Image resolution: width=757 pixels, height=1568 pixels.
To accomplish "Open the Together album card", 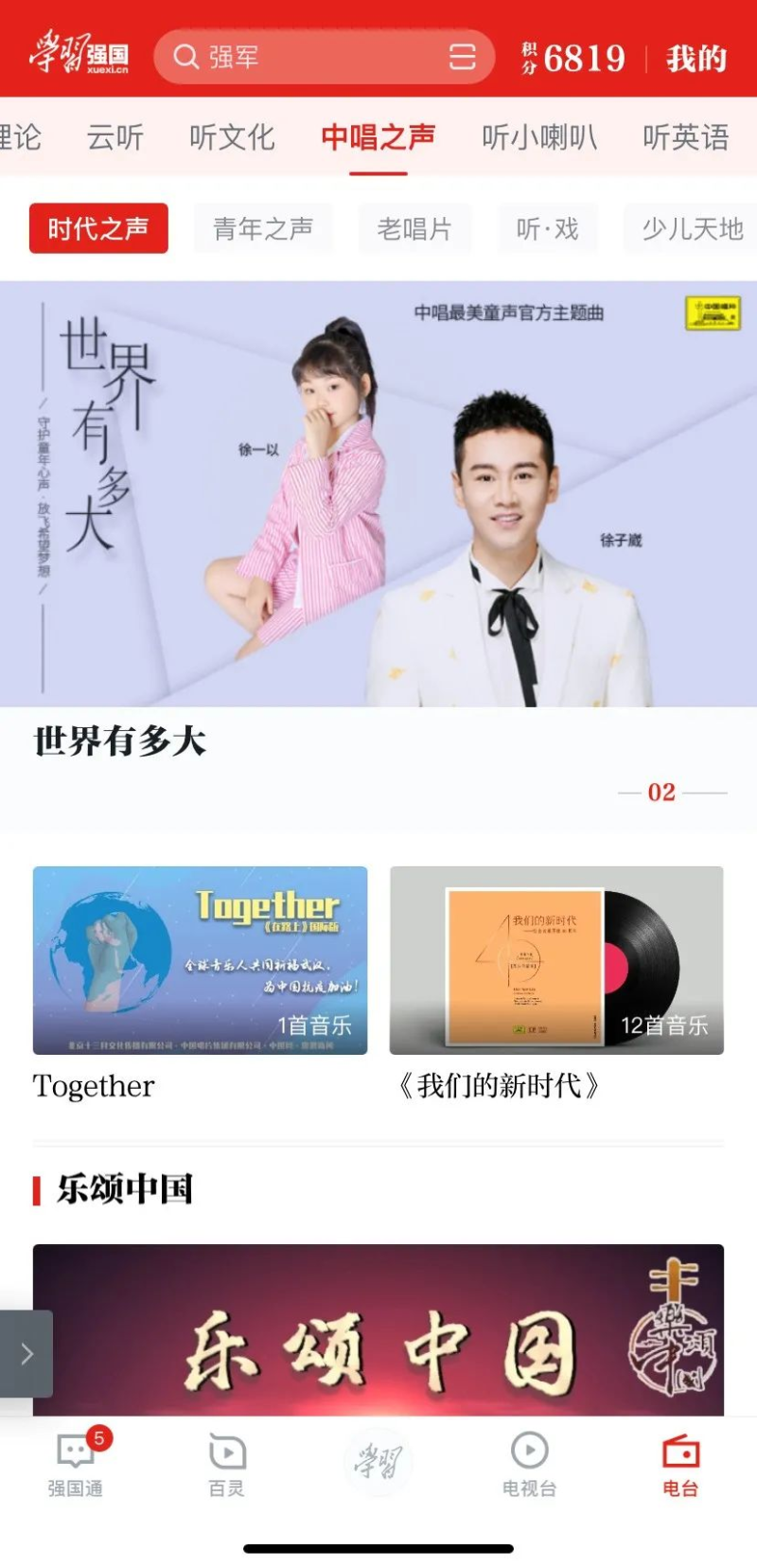I will (x=200, y=960).
